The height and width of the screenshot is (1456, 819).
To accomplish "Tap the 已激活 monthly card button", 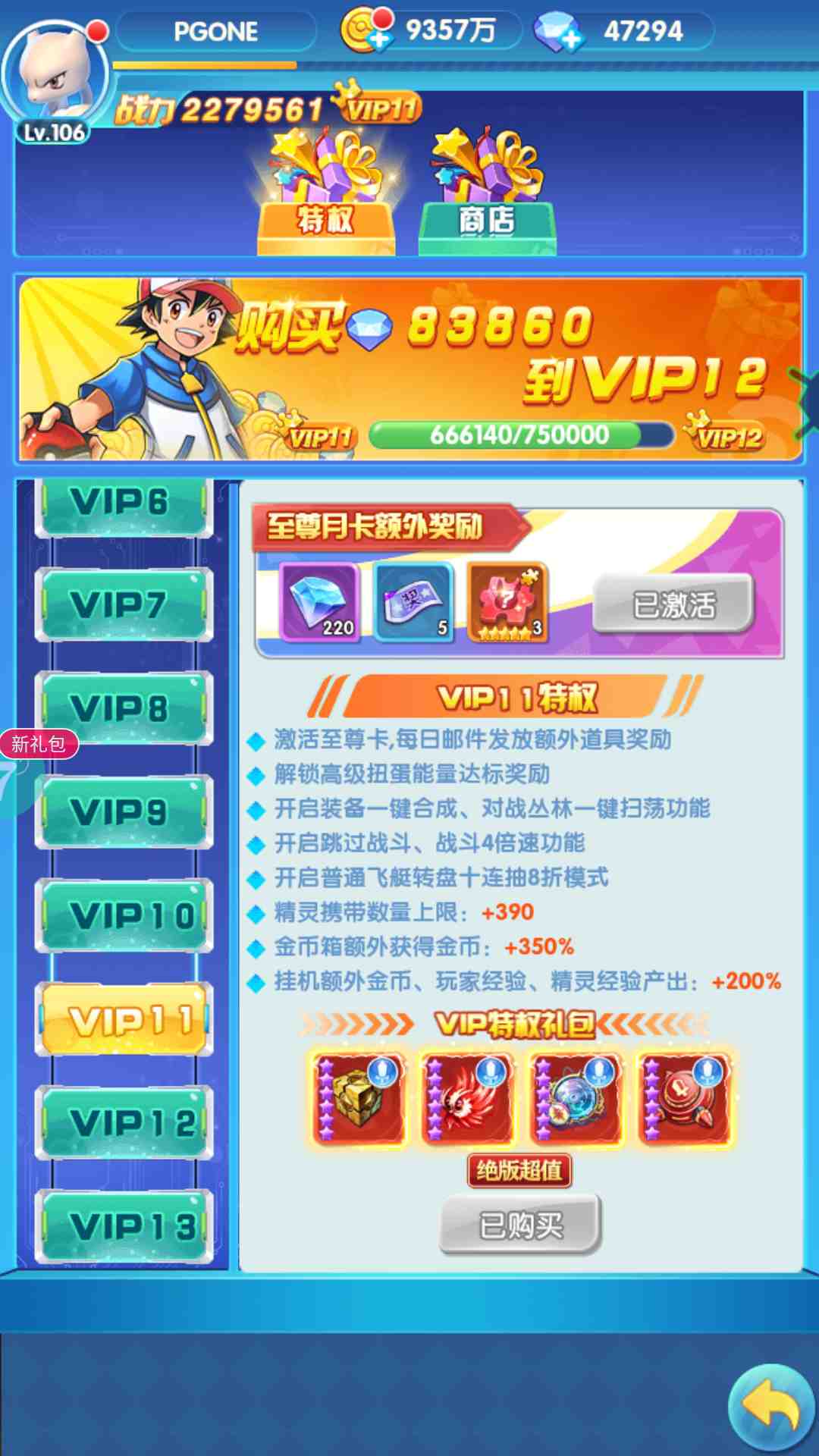I will pos(673,604).
